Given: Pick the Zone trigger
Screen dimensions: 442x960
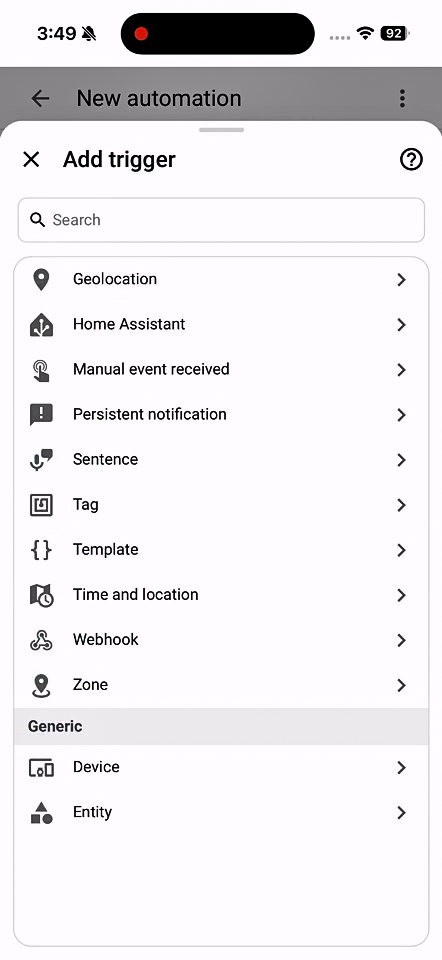Looking at the screenshot, I should [x=221, y=684].
